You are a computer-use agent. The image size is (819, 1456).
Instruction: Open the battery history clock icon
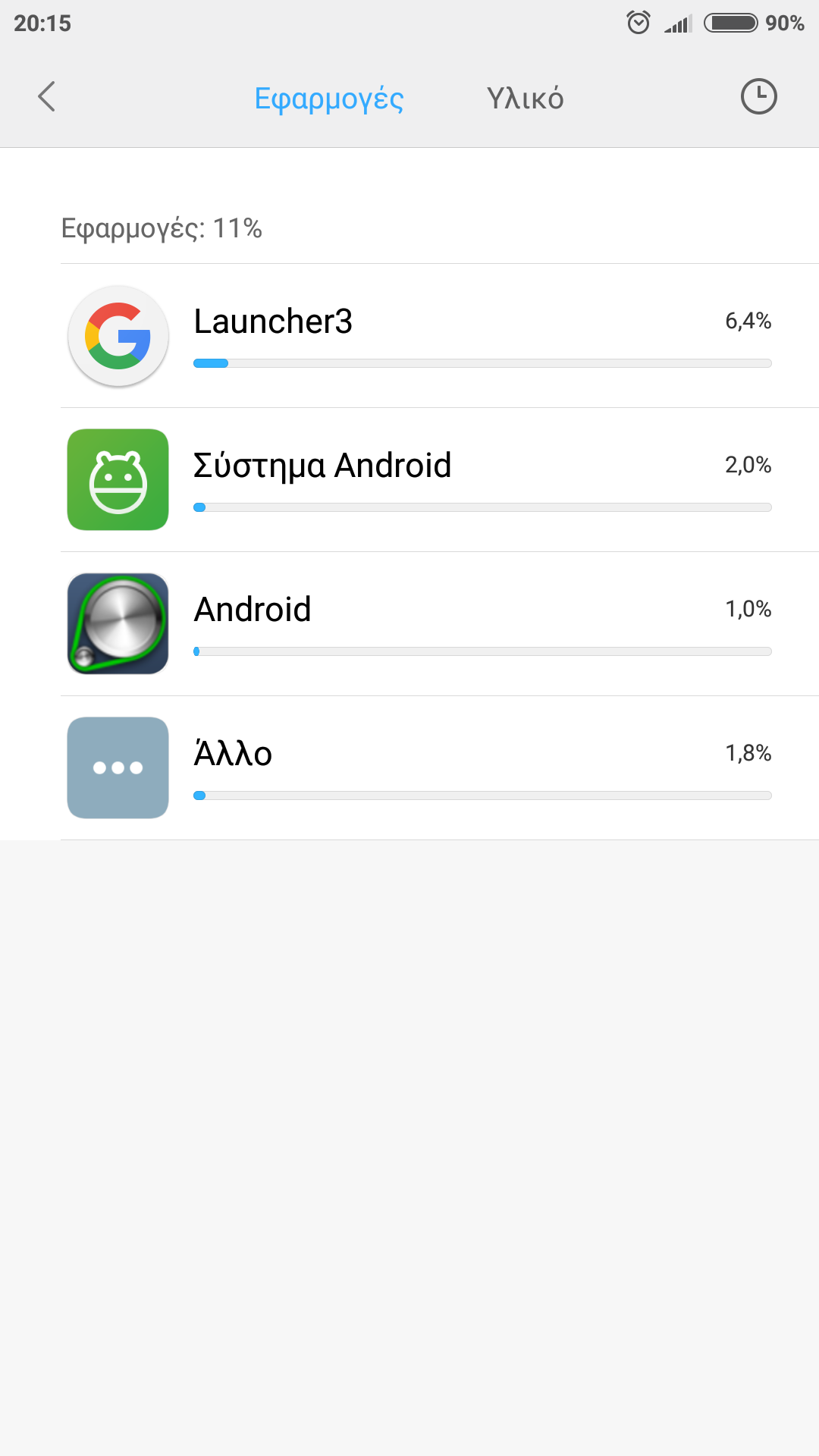pyautogui.click(x=758, y=97)
